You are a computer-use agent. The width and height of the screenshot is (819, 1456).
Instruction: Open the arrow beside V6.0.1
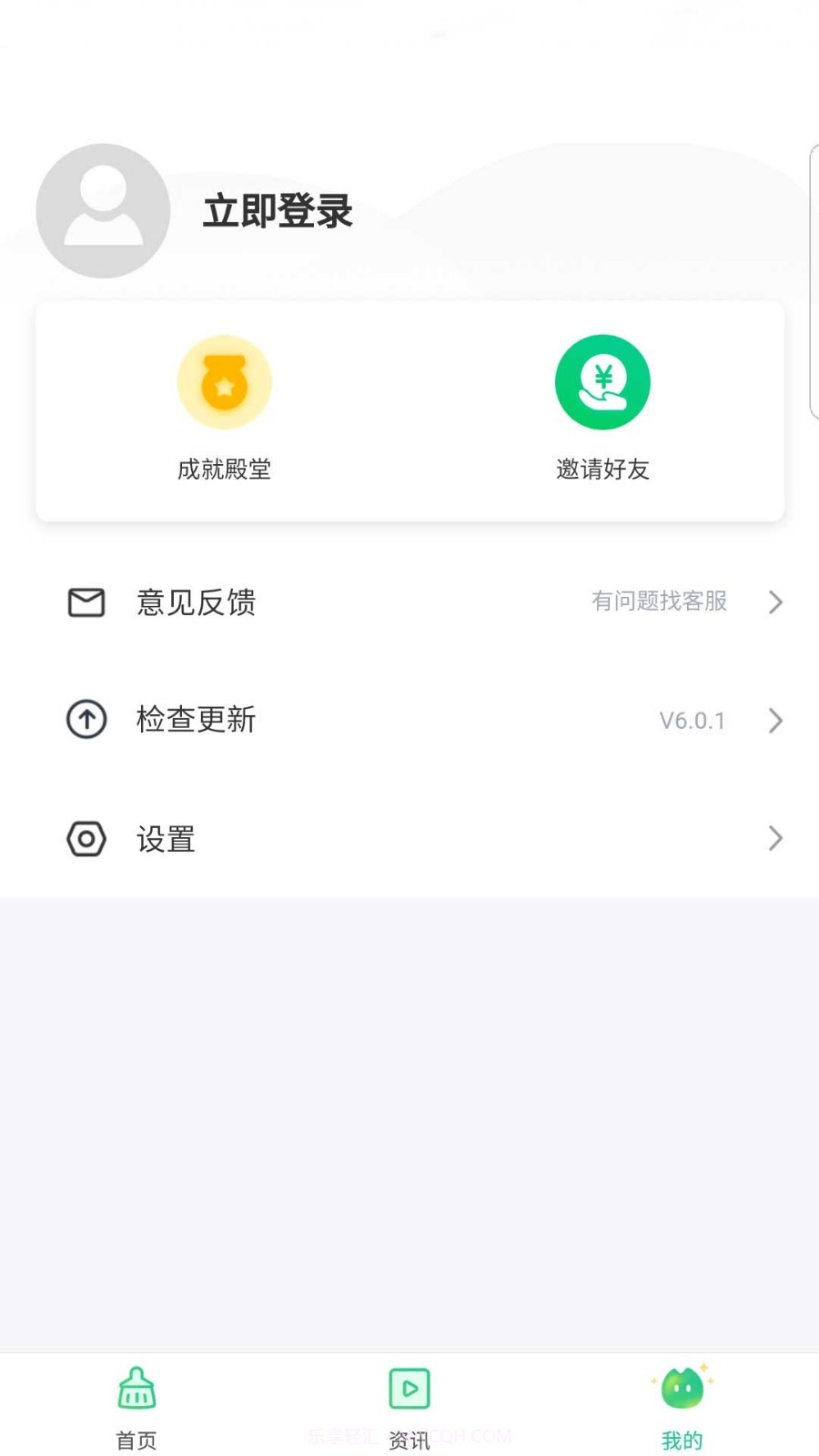774,720
